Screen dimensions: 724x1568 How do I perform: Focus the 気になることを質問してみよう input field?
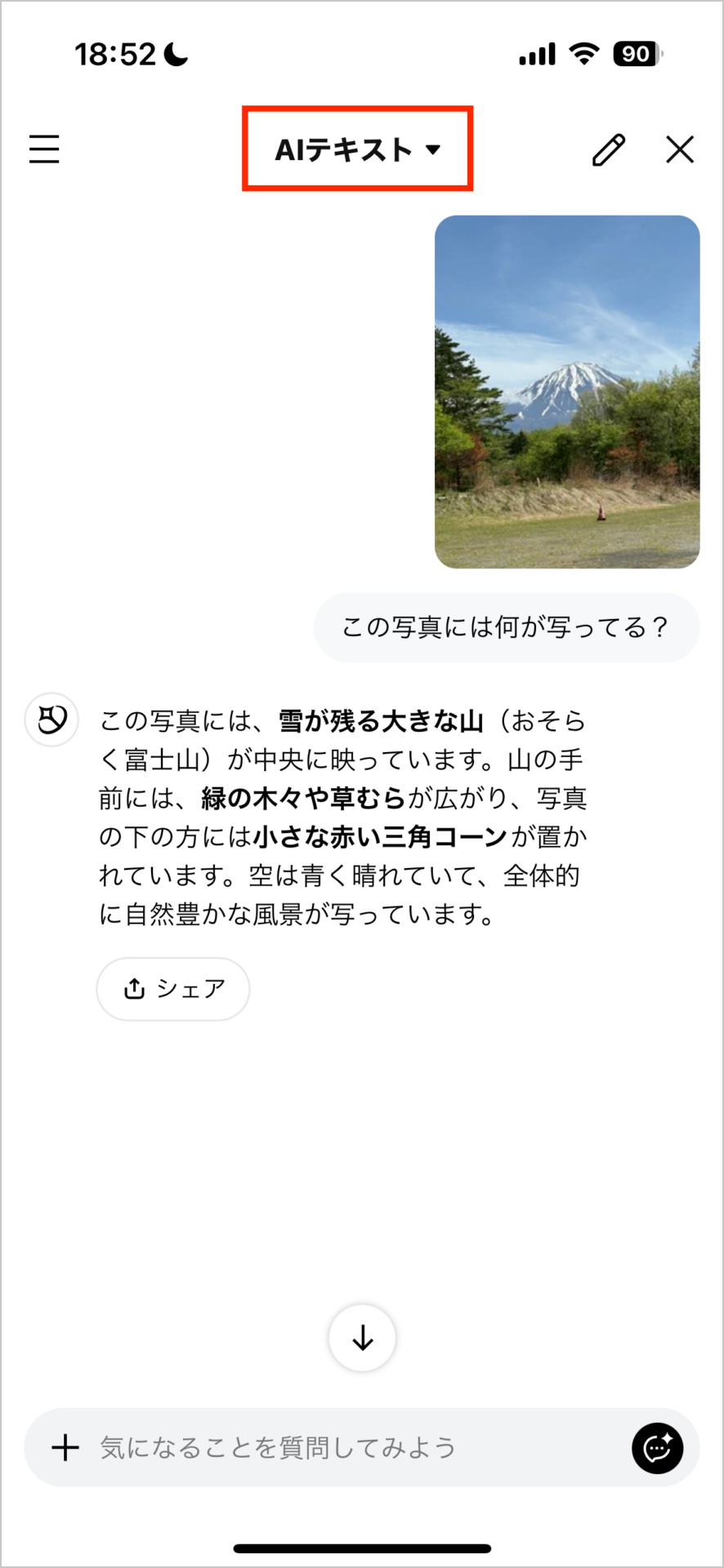pos(343,1448)
